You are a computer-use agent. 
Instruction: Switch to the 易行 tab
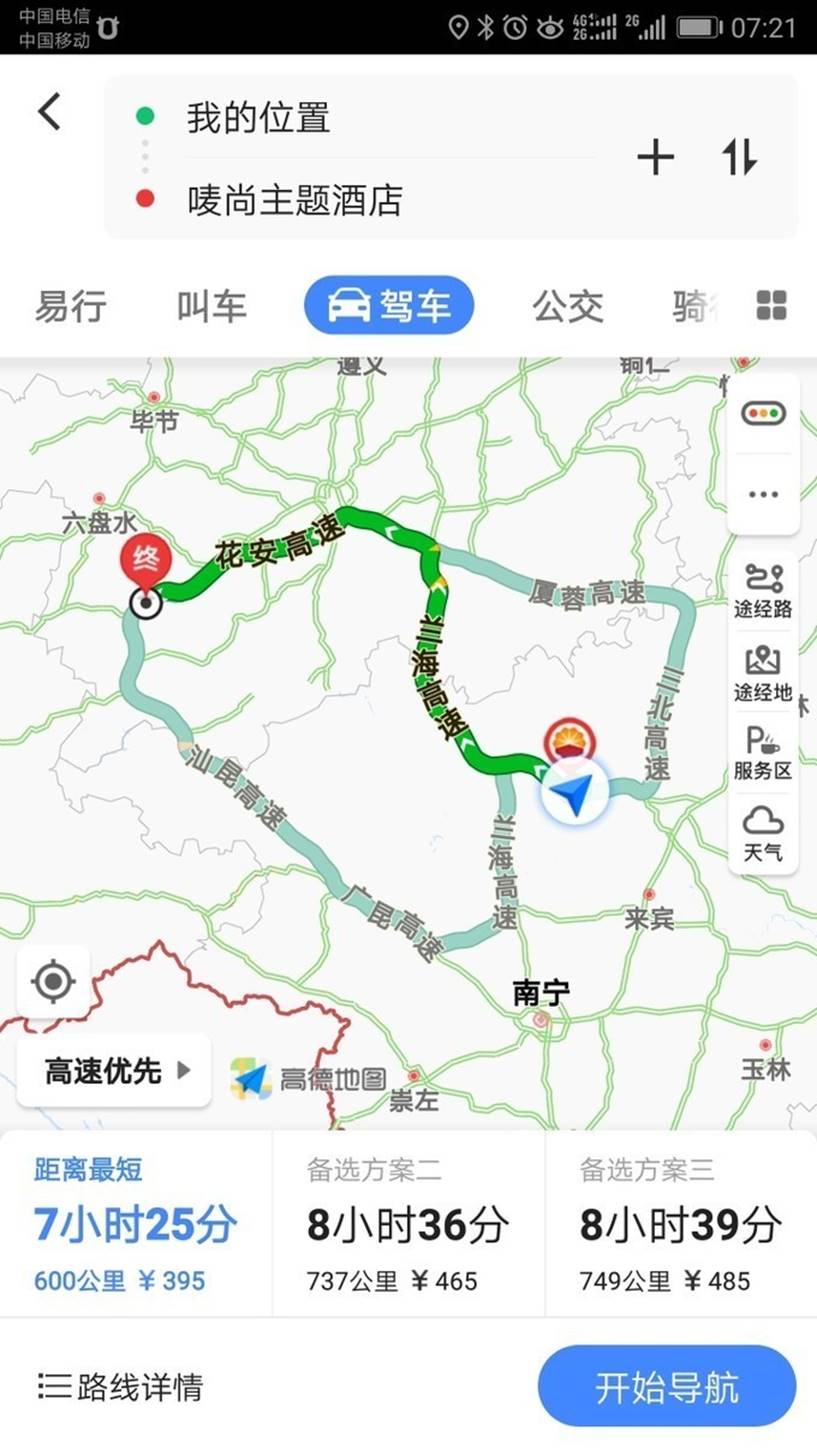(x=70, y=306)
